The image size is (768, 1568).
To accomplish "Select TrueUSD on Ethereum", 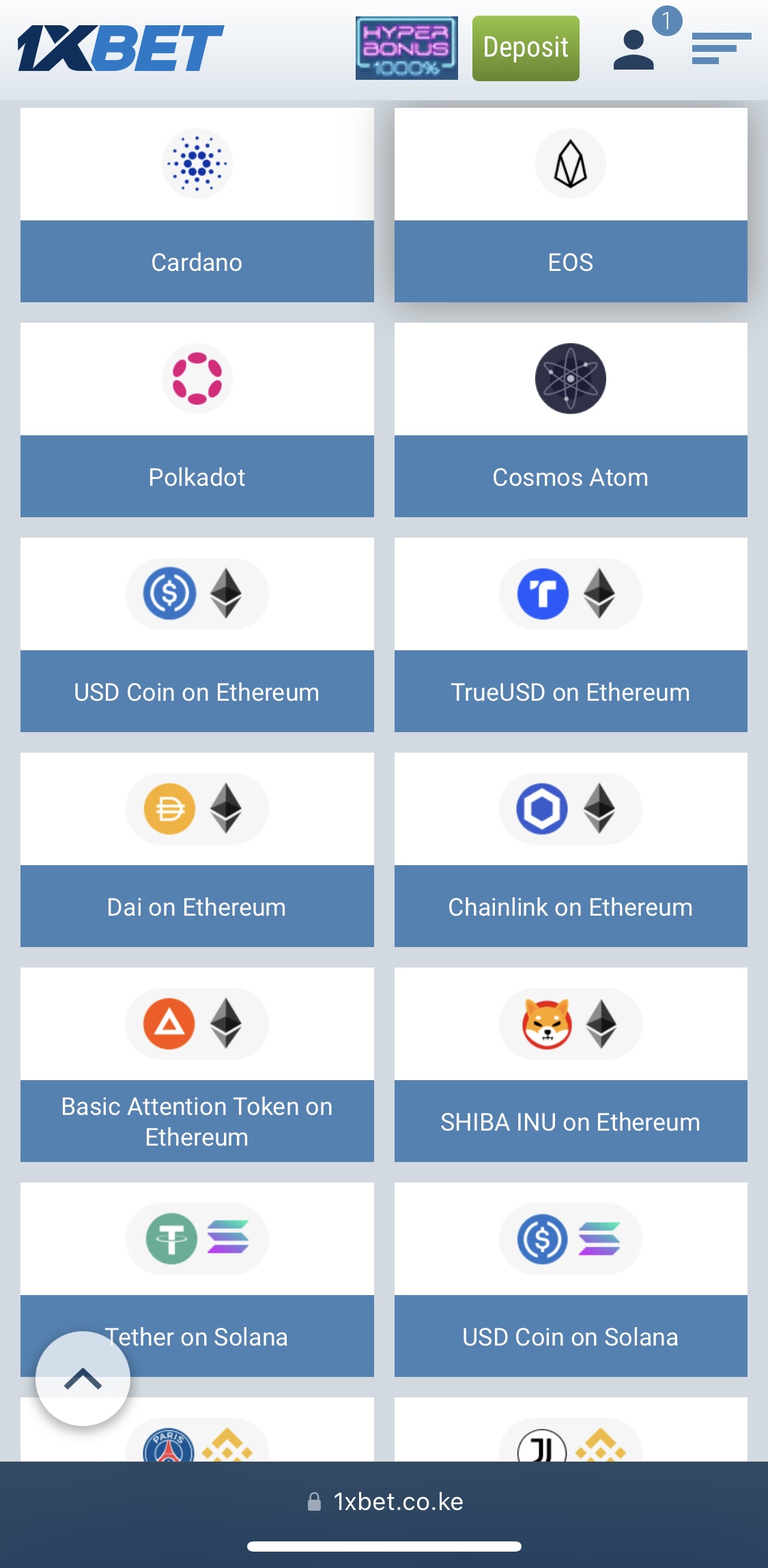I will tap(571, 635).
